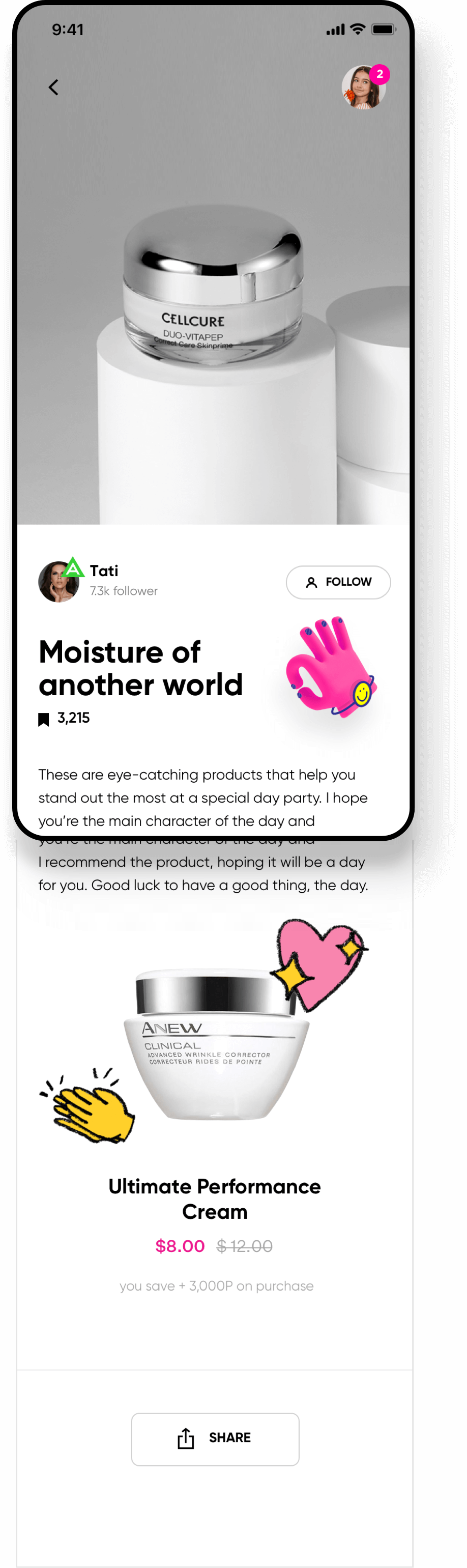Share this post
This screenshot has width=467, height=1568.
point(215,1439)
